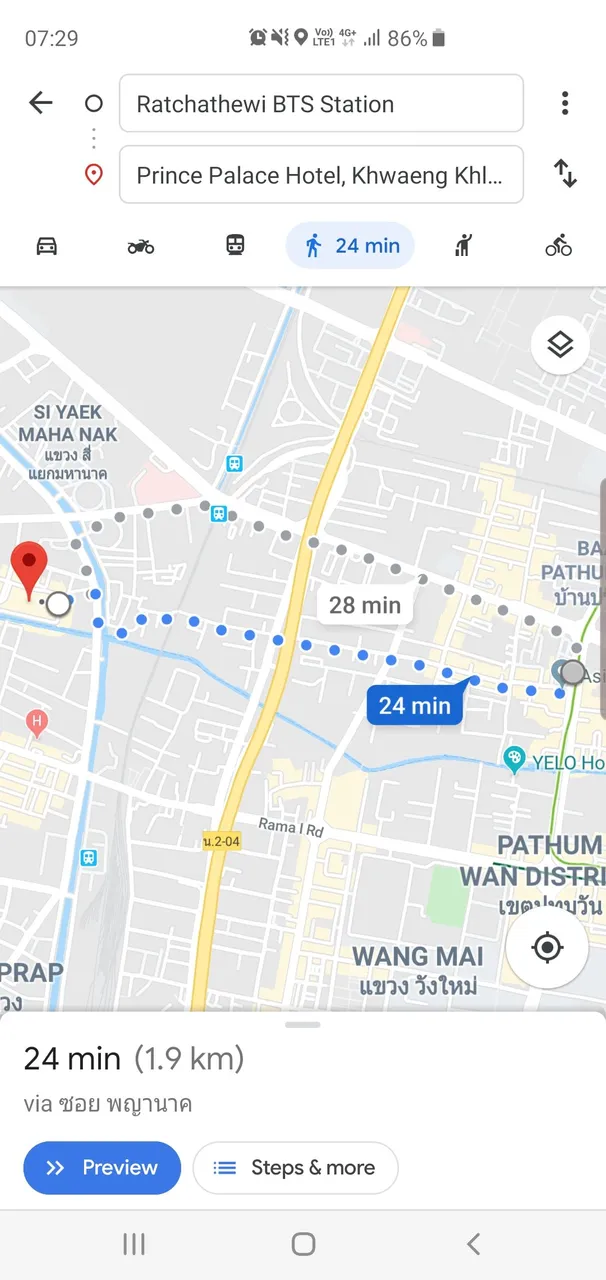Switch to driving directions

(47, 246)
